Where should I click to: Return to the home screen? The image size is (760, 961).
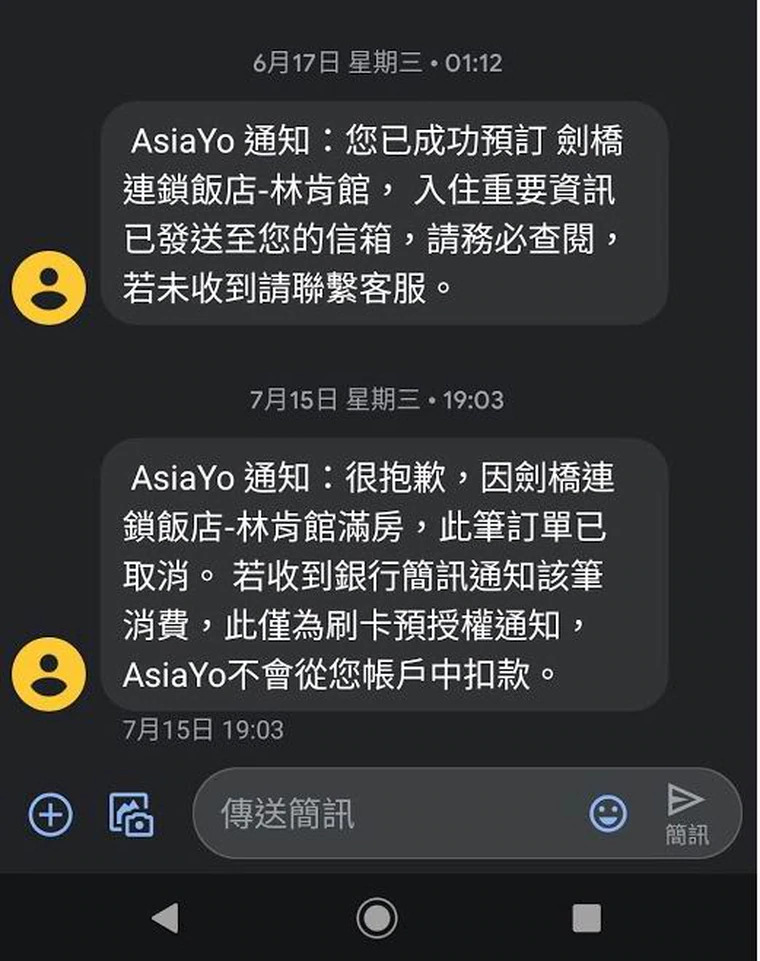pos(377,918)
